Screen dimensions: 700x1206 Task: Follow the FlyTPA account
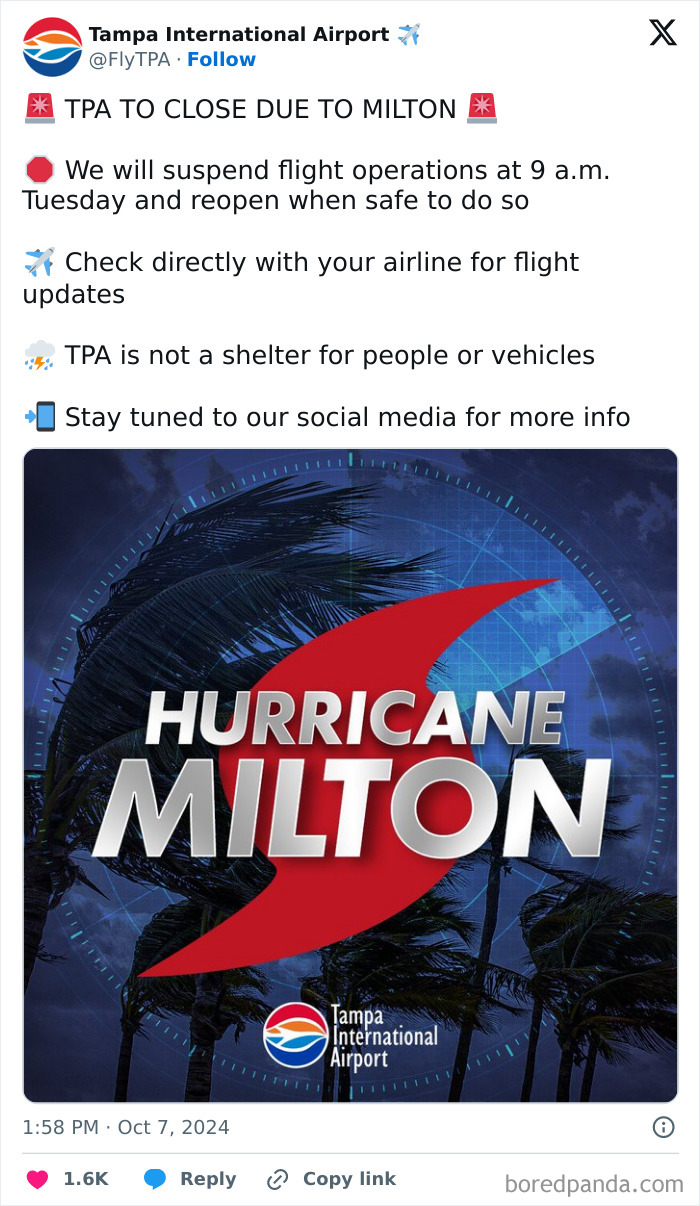[x=221, y=60]
